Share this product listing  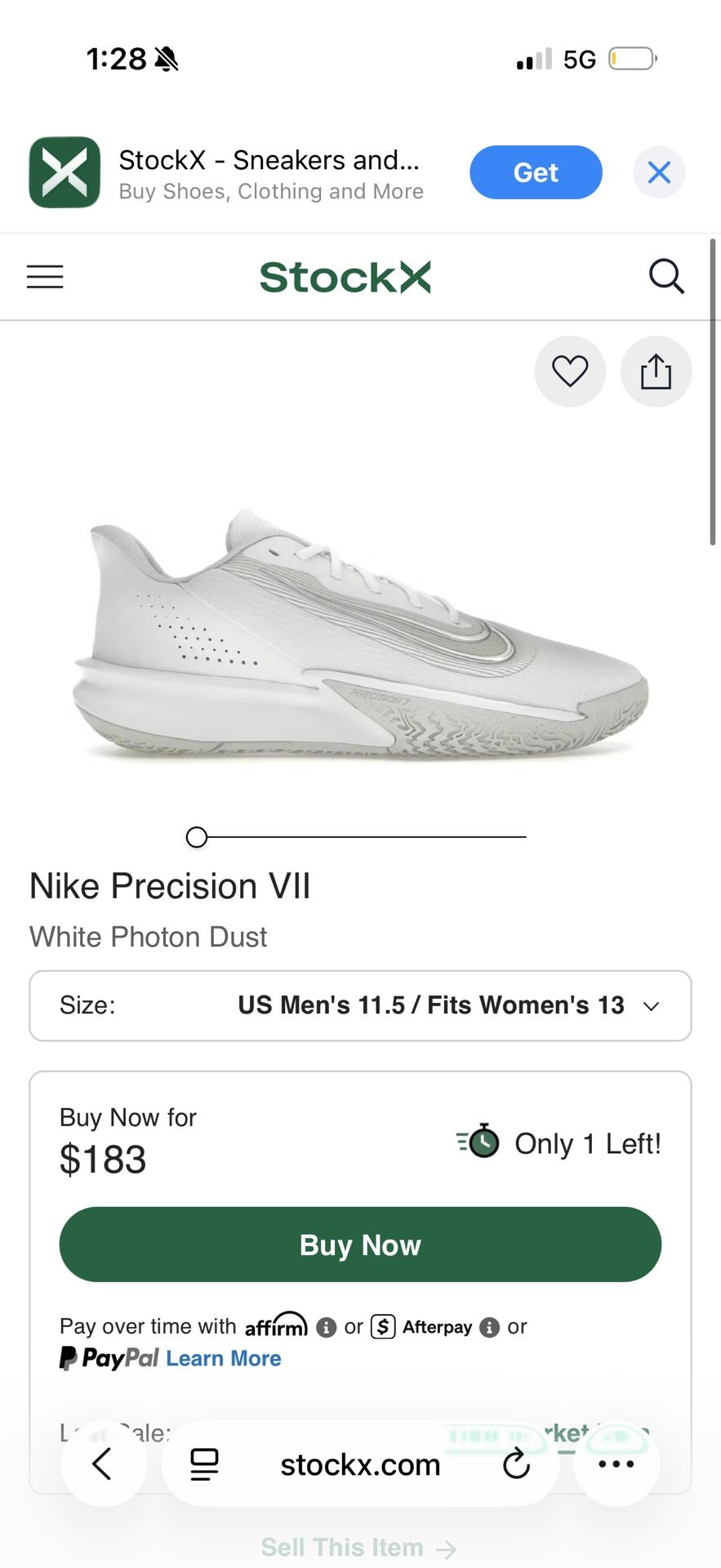coord(656,372)
